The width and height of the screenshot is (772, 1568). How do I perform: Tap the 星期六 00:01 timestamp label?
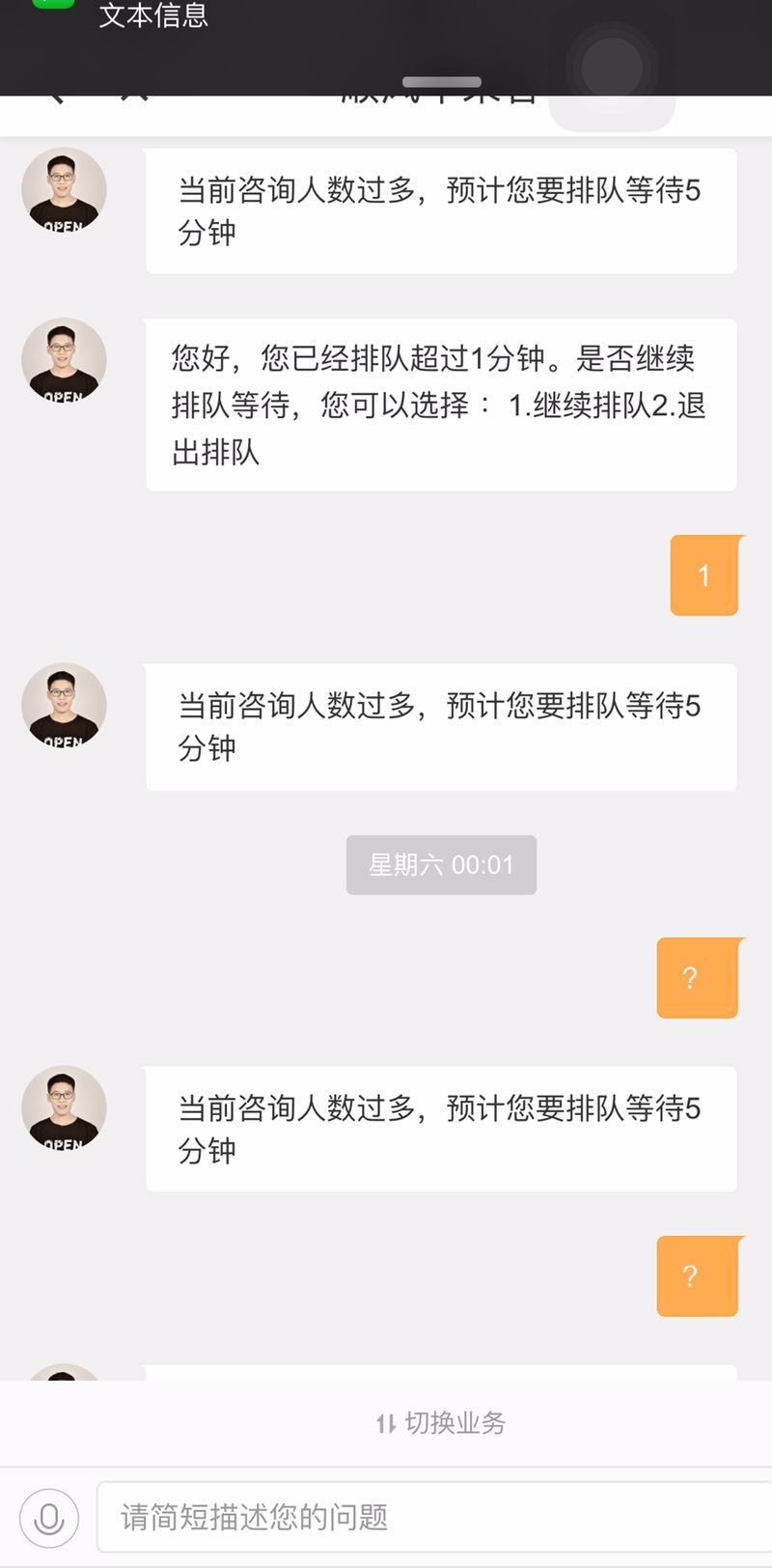coord(441,865)
